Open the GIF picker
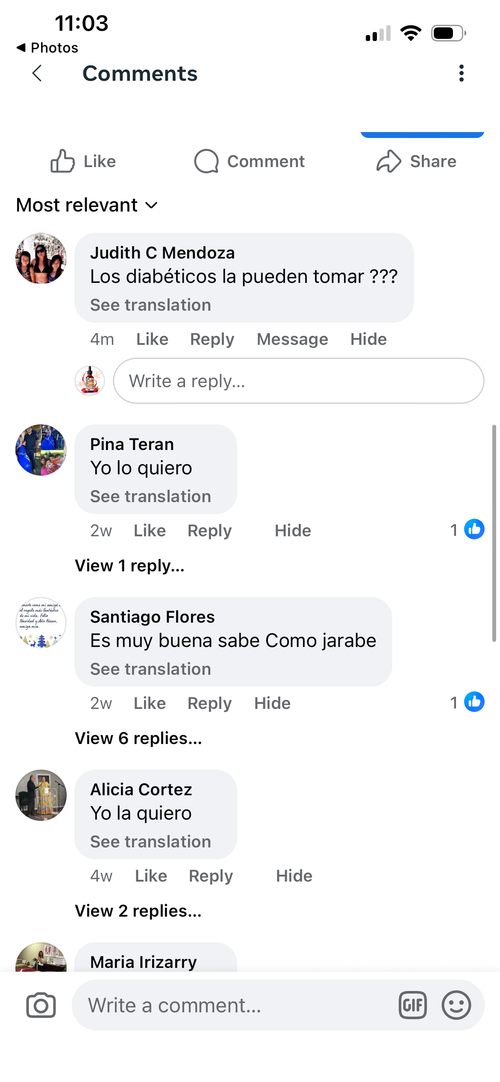 click(x=412, y=1005)
